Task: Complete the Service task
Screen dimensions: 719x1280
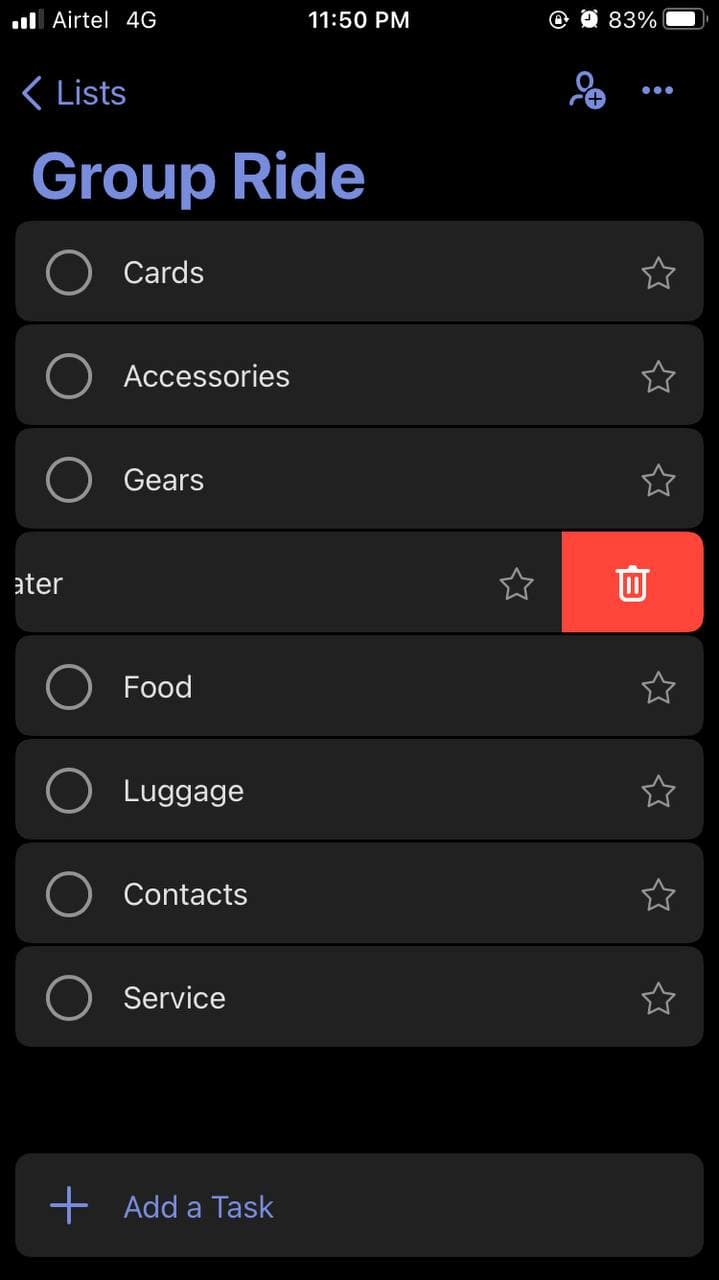Action: 69,997
